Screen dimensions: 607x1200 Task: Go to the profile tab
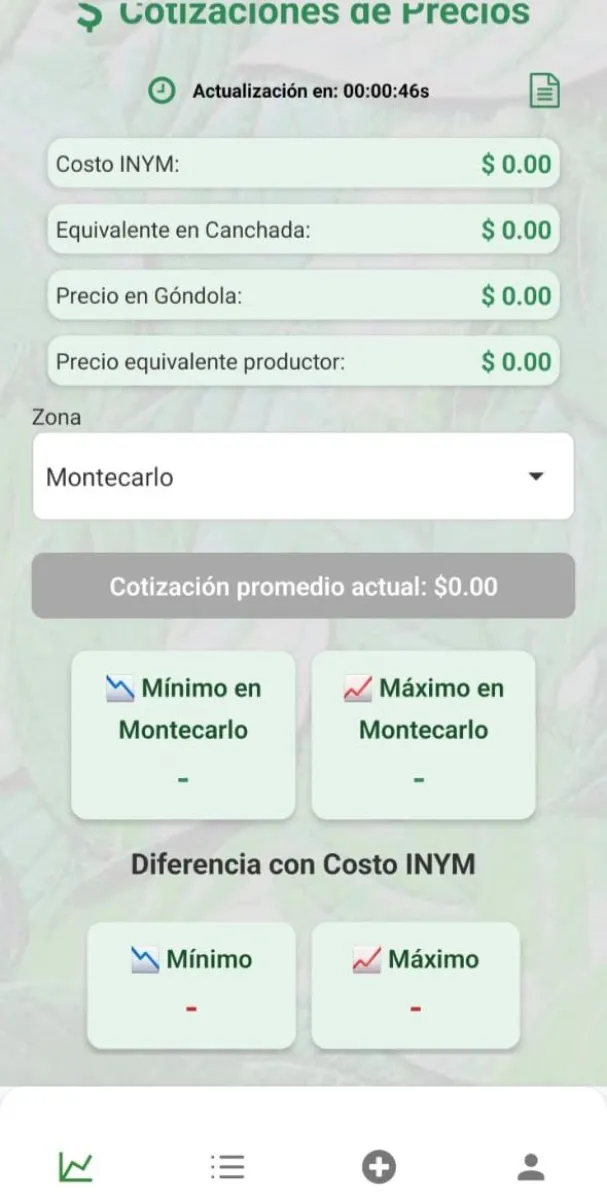(x=530, y=1165)
